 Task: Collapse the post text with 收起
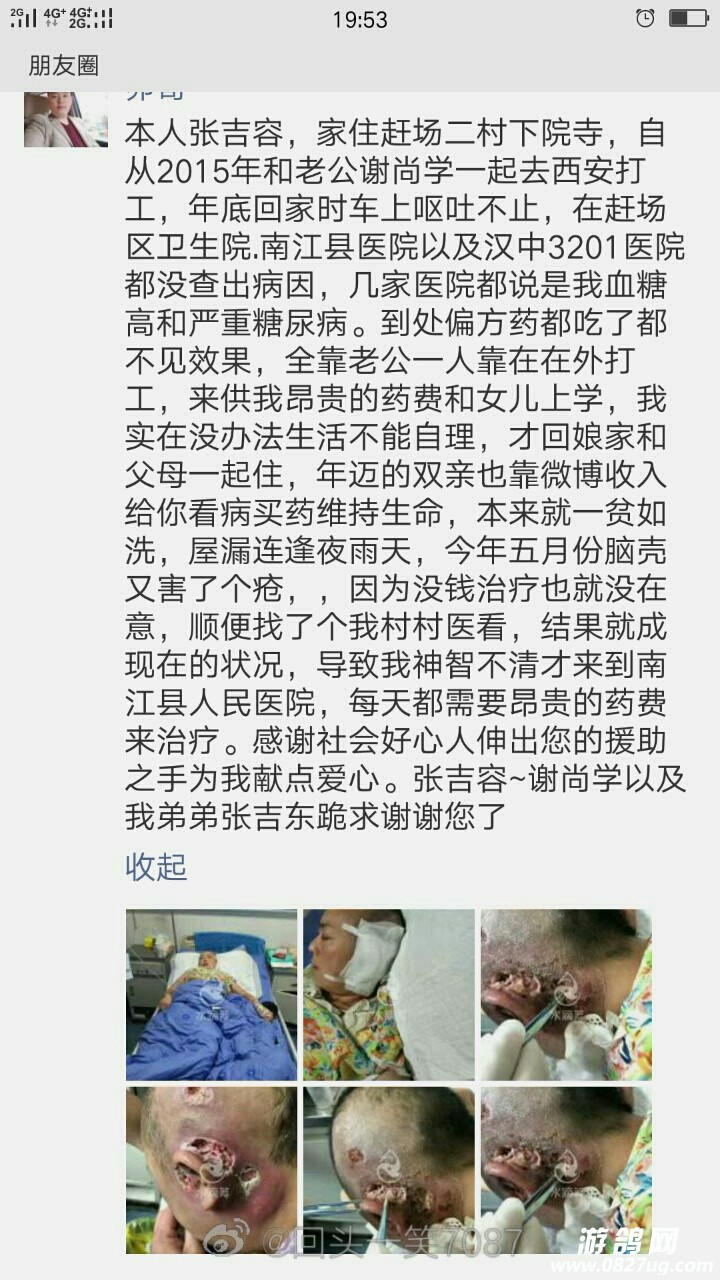pos(156,866)
